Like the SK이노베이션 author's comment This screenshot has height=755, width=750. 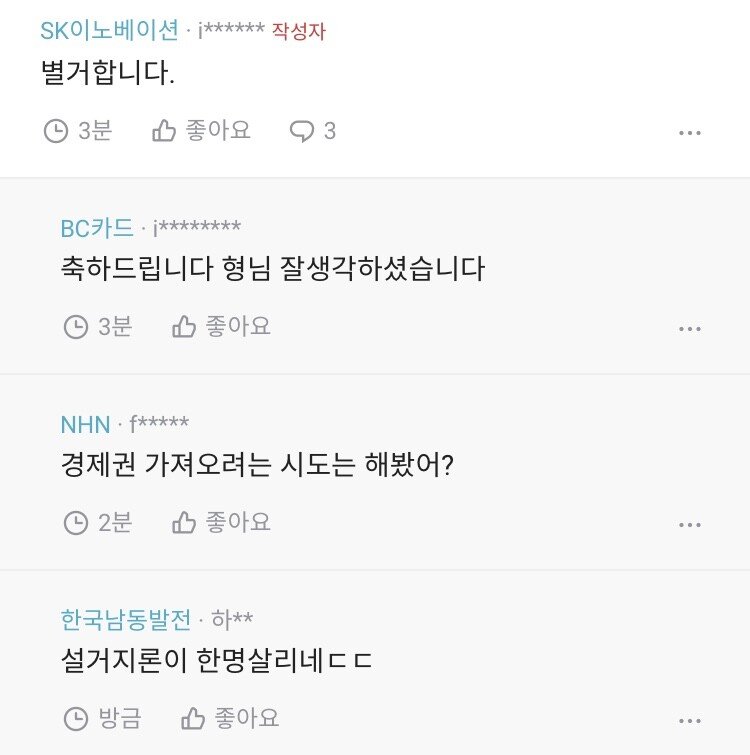coord(201,131)
